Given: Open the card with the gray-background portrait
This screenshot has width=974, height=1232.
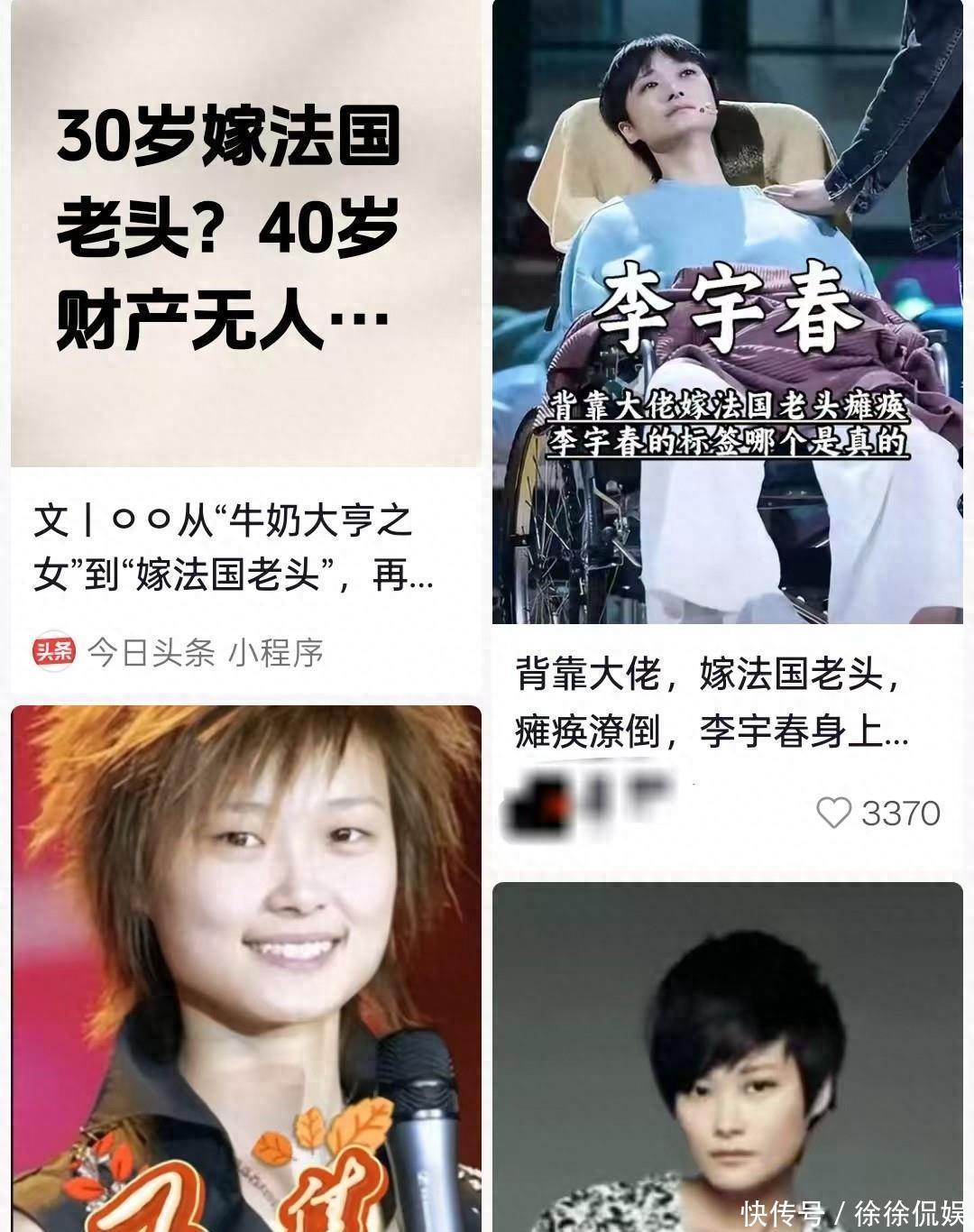Looking at the screenshot, I should click(x=727, y=1055).
